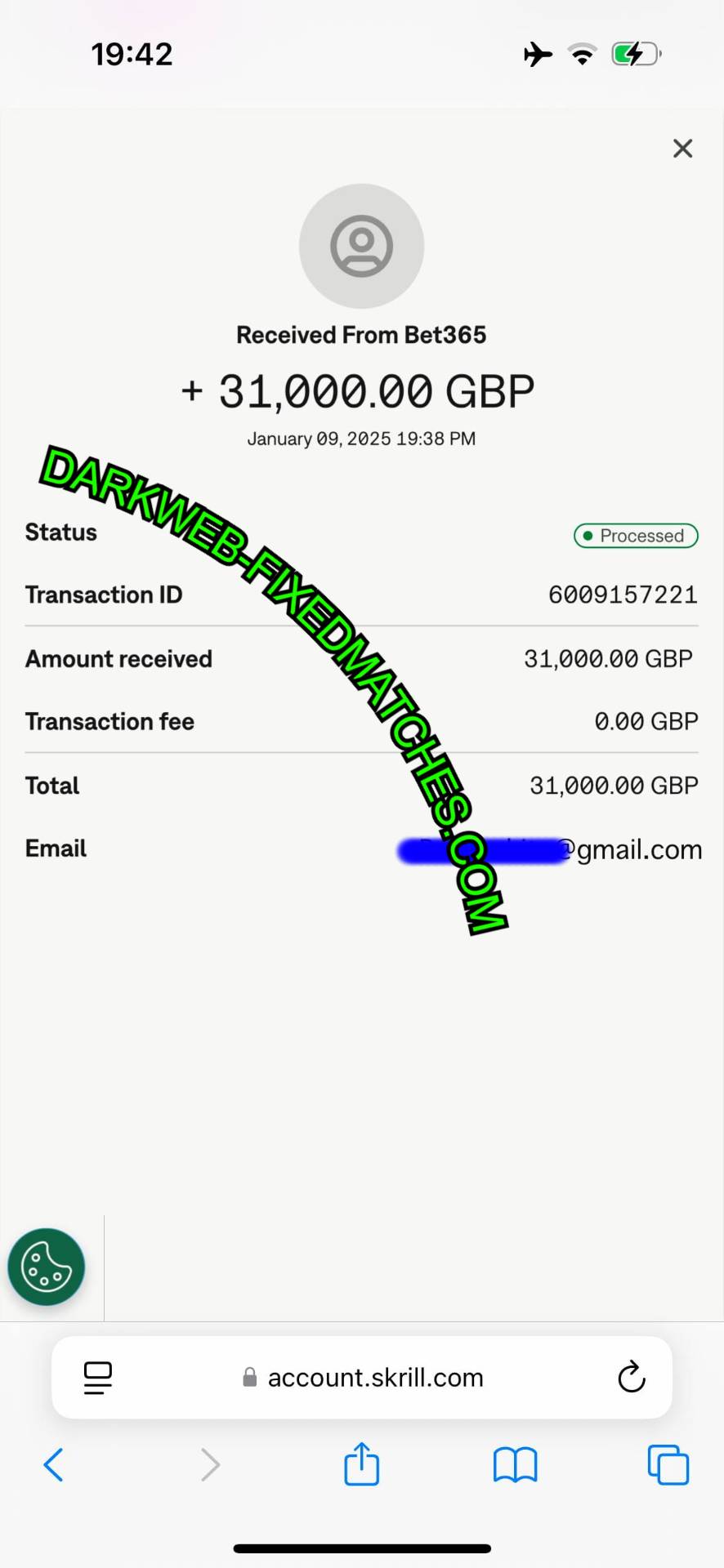Share this page from the Safari toolbar

point(361,1464)
